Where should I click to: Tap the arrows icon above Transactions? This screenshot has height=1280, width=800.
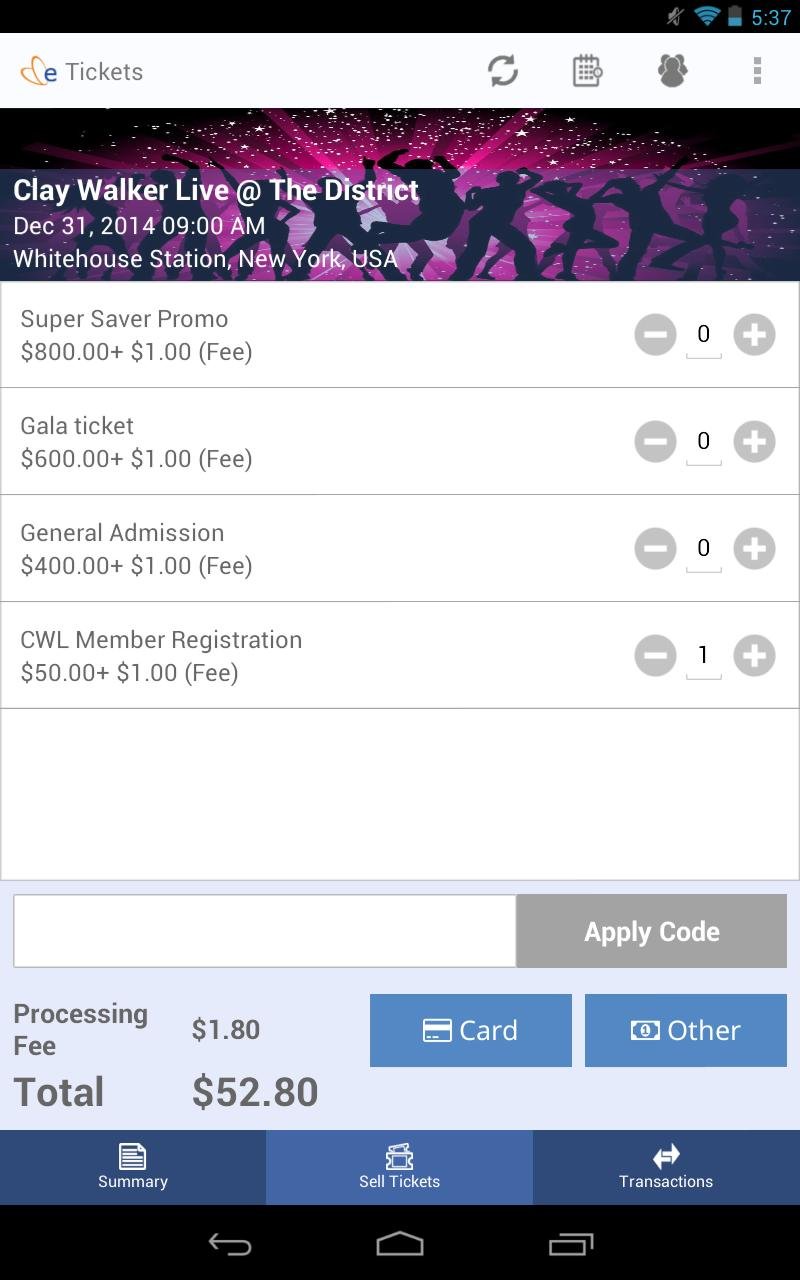[x=666, y=1155]
